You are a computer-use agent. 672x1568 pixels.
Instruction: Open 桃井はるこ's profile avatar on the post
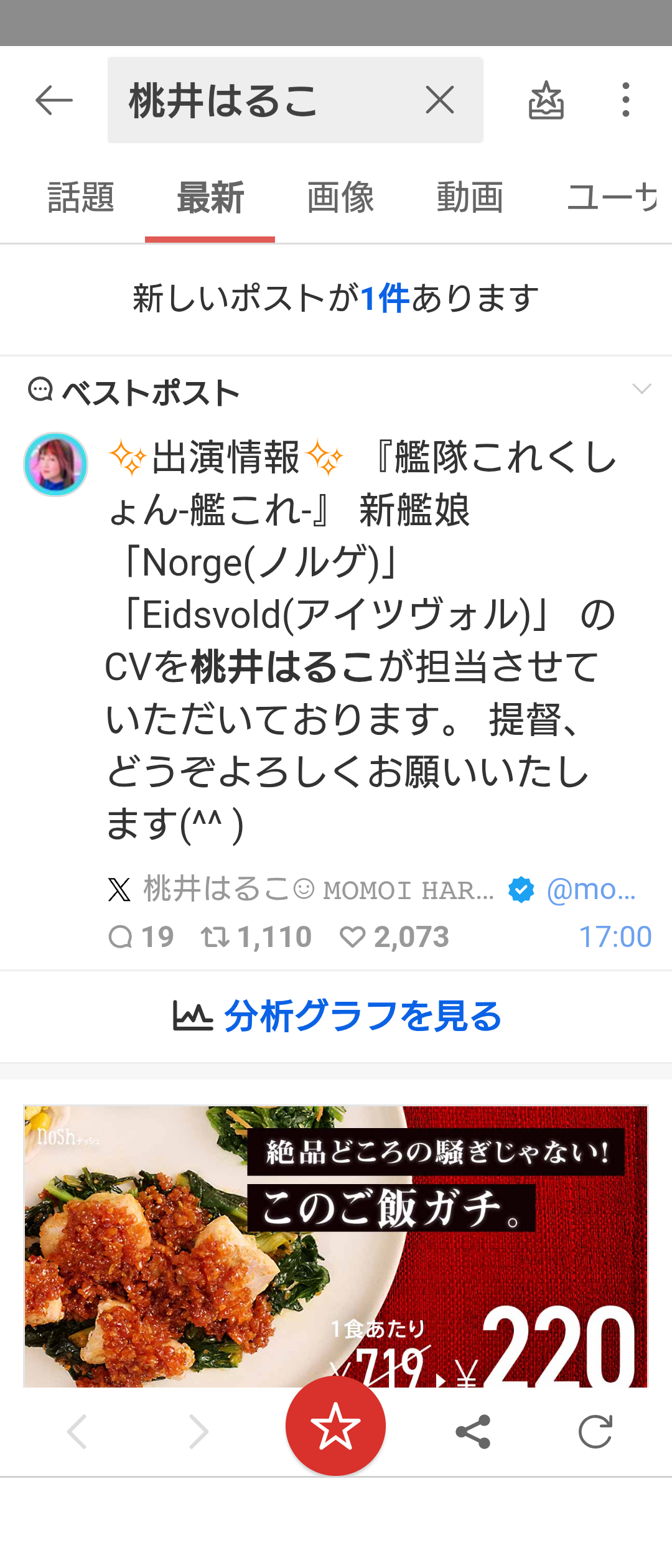(x=55, y=465)
